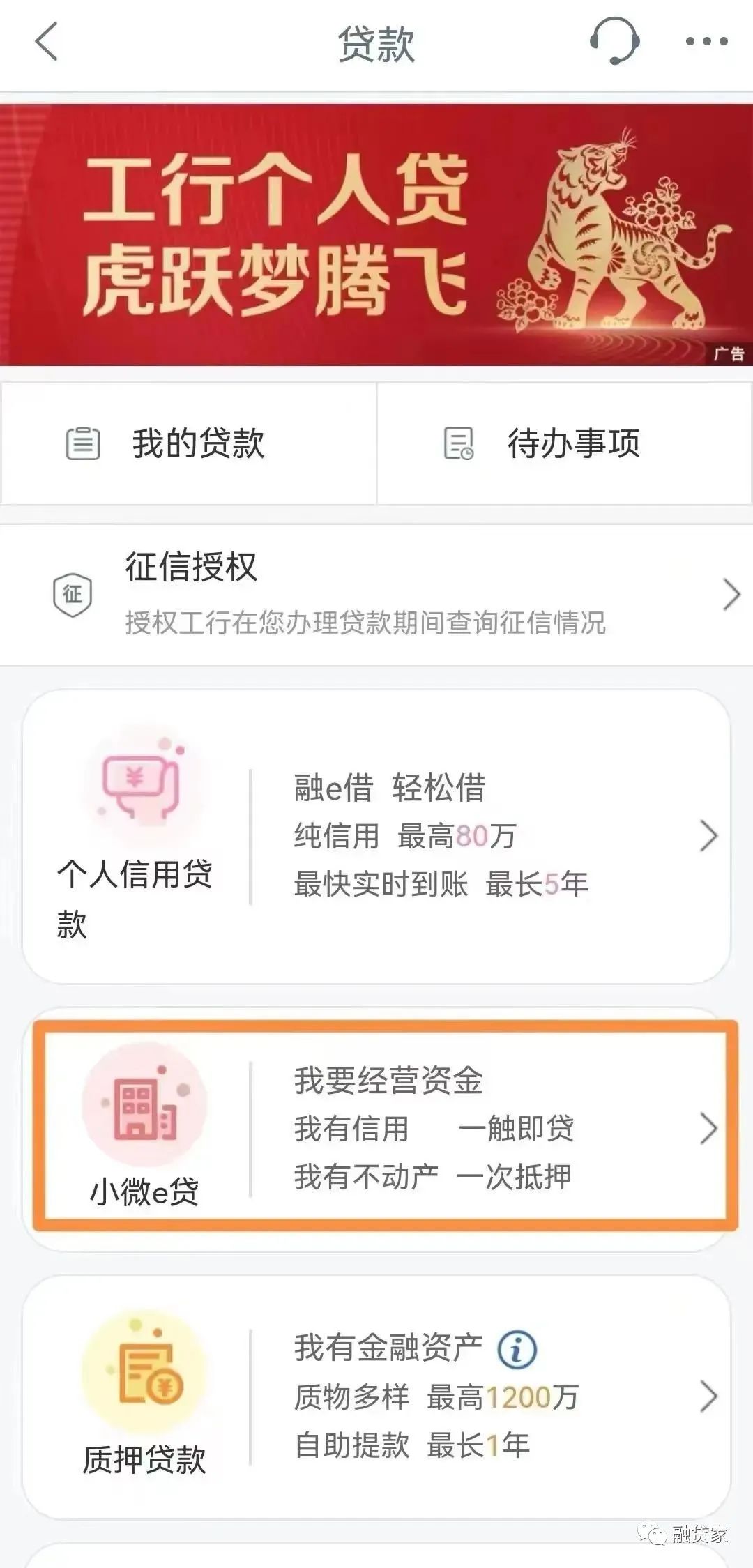
Task: Open the three-dot overflow menu
Action: coord(706,42)
